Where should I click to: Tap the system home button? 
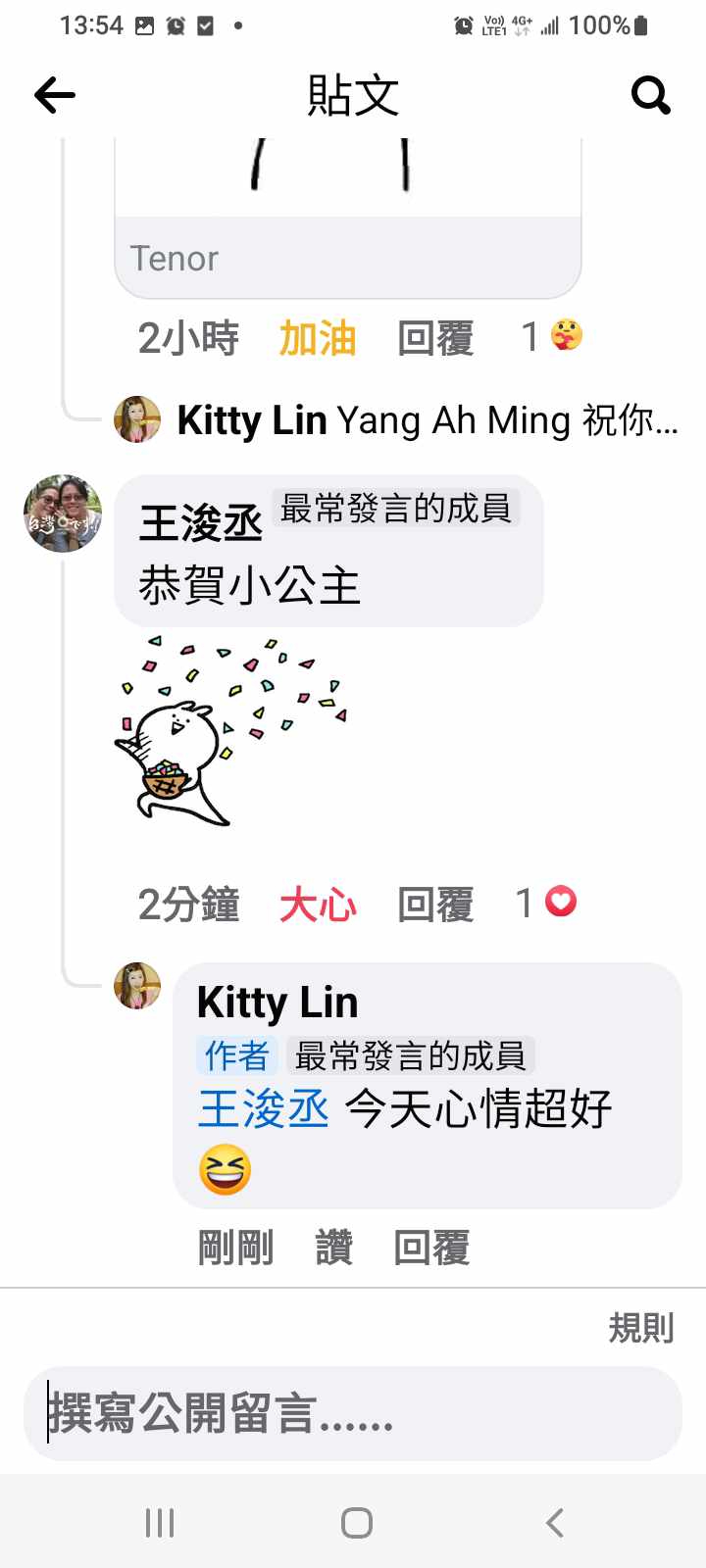point(356,1522)
